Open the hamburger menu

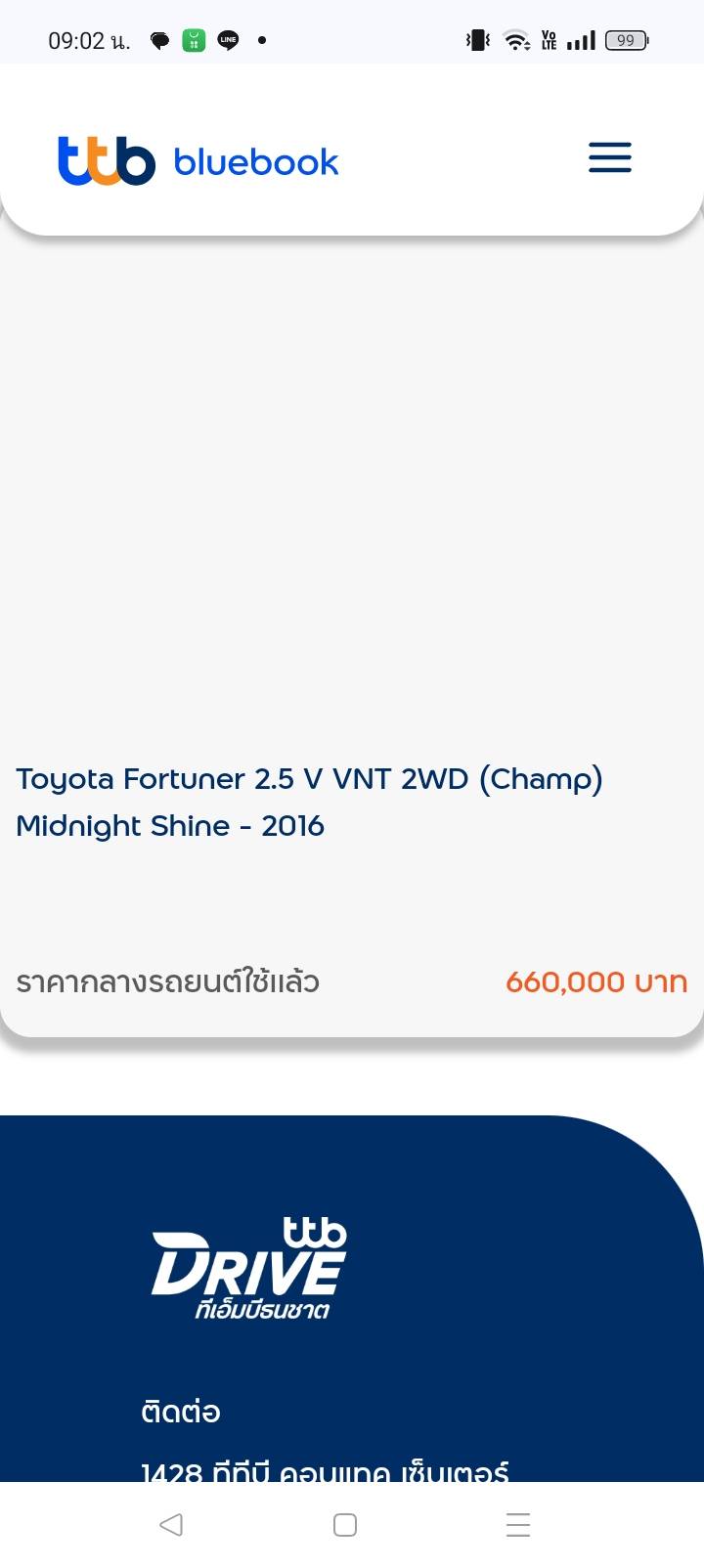coord(610,157)
